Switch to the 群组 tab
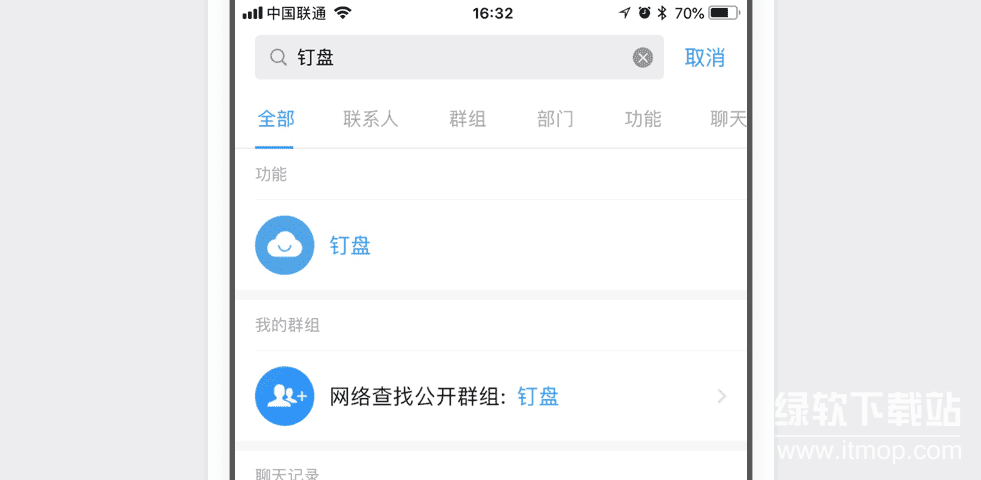 click(467, 120)
